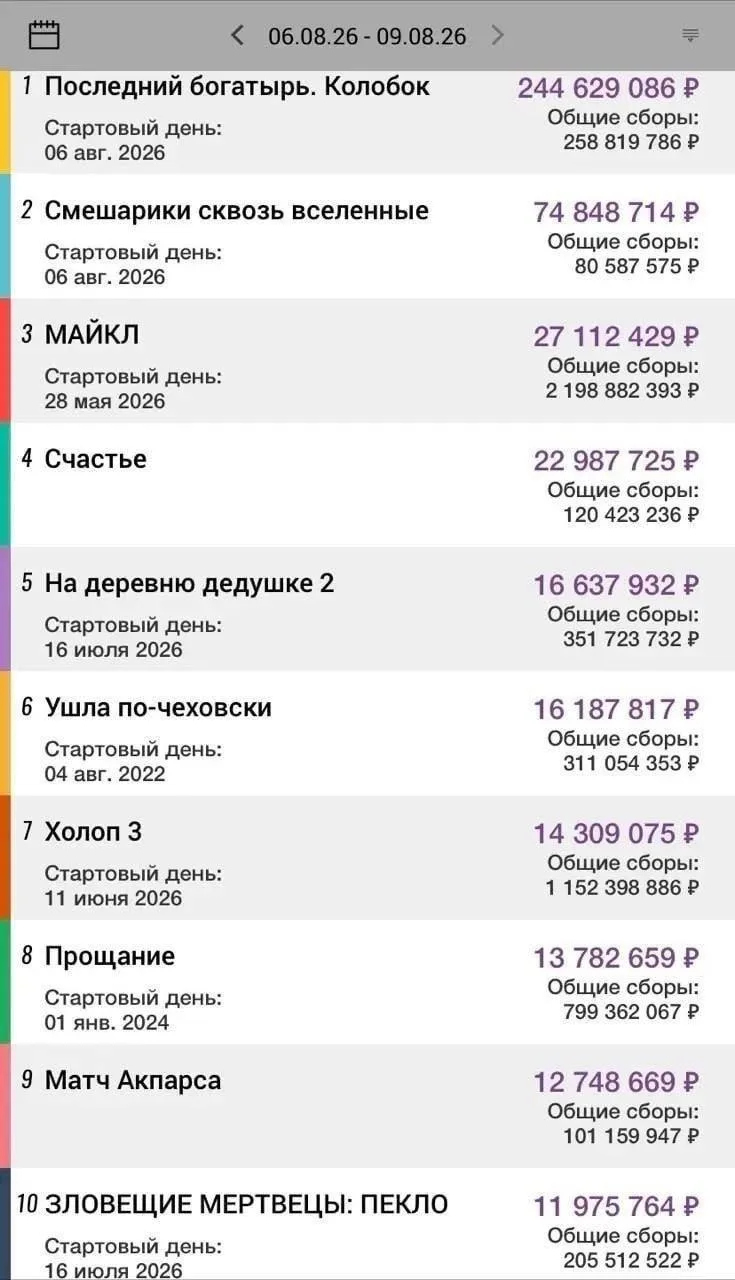The image size is (735, 1280).
Task: Go to the previous date range
Action: 237,36
